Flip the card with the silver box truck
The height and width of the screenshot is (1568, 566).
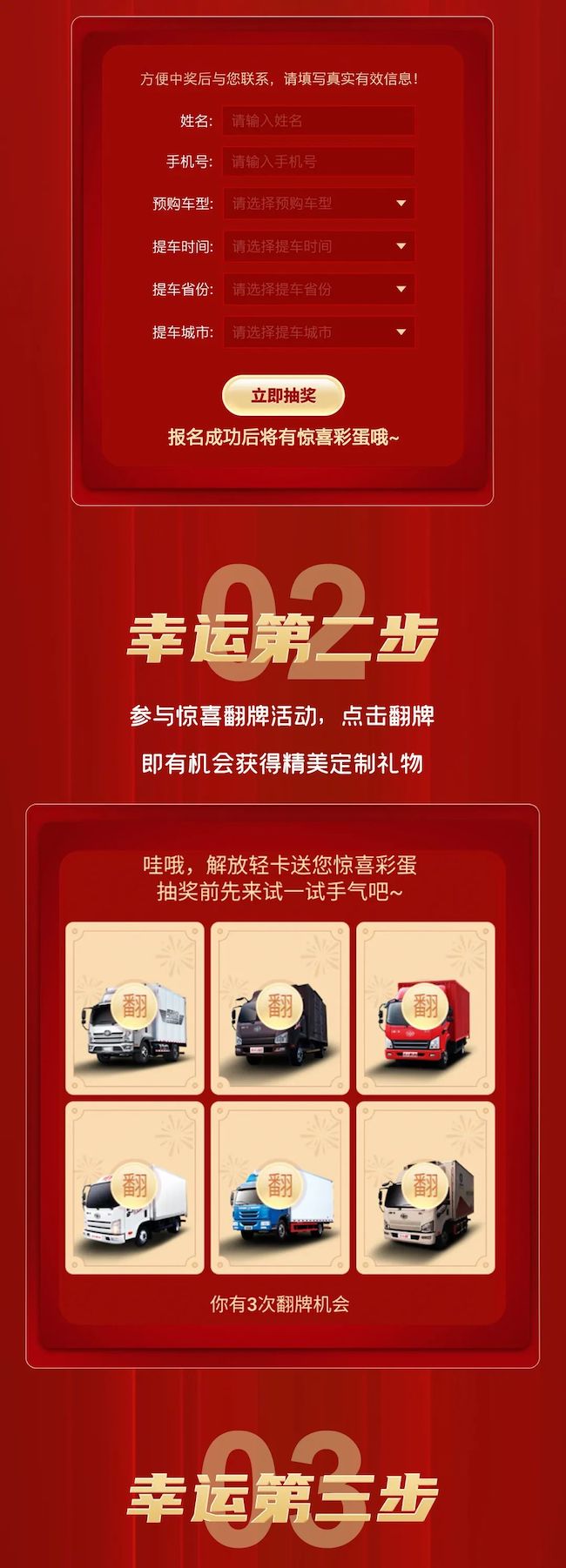135,1008
